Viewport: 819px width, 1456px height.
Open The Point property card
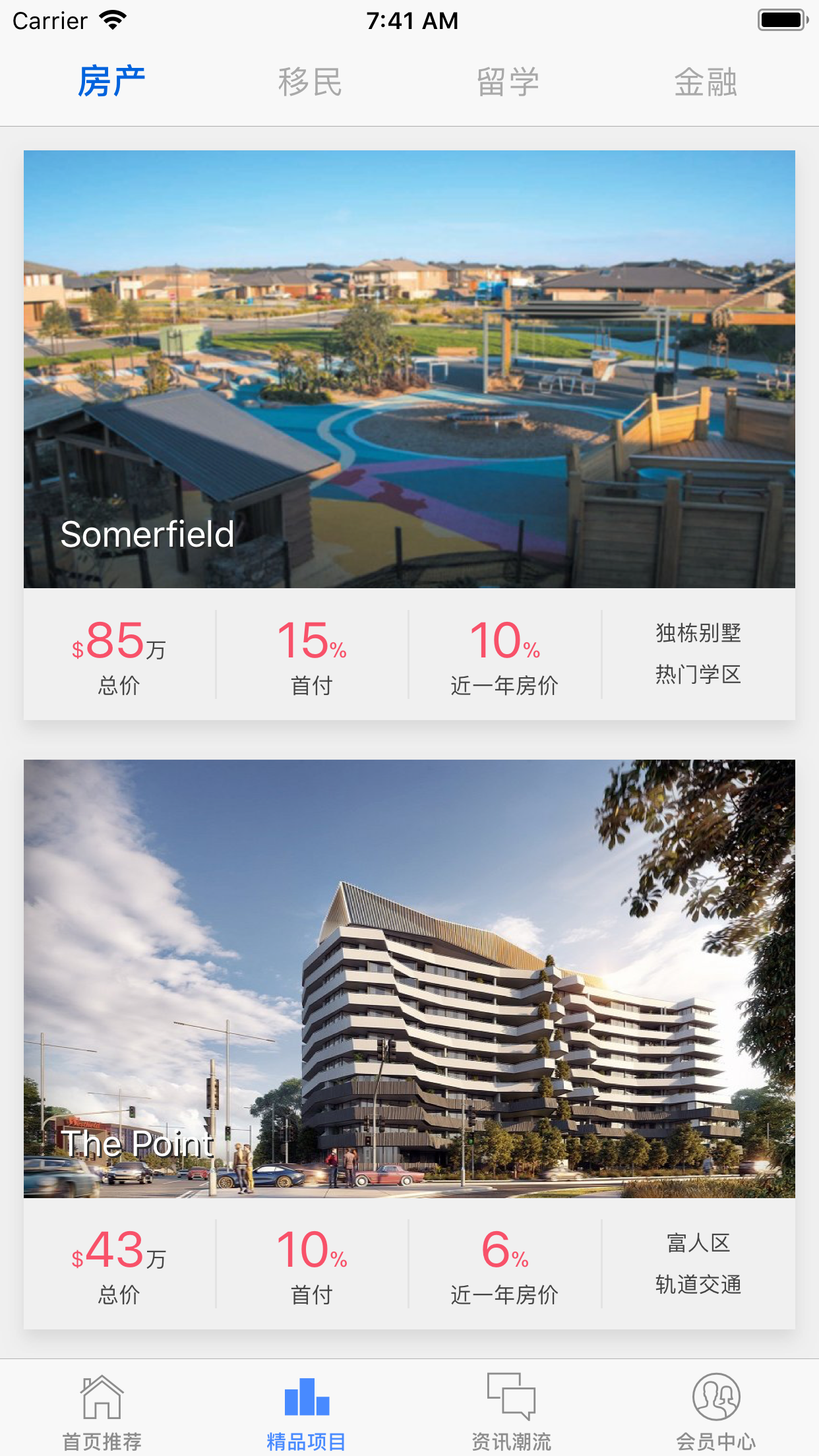coord(409,979)
